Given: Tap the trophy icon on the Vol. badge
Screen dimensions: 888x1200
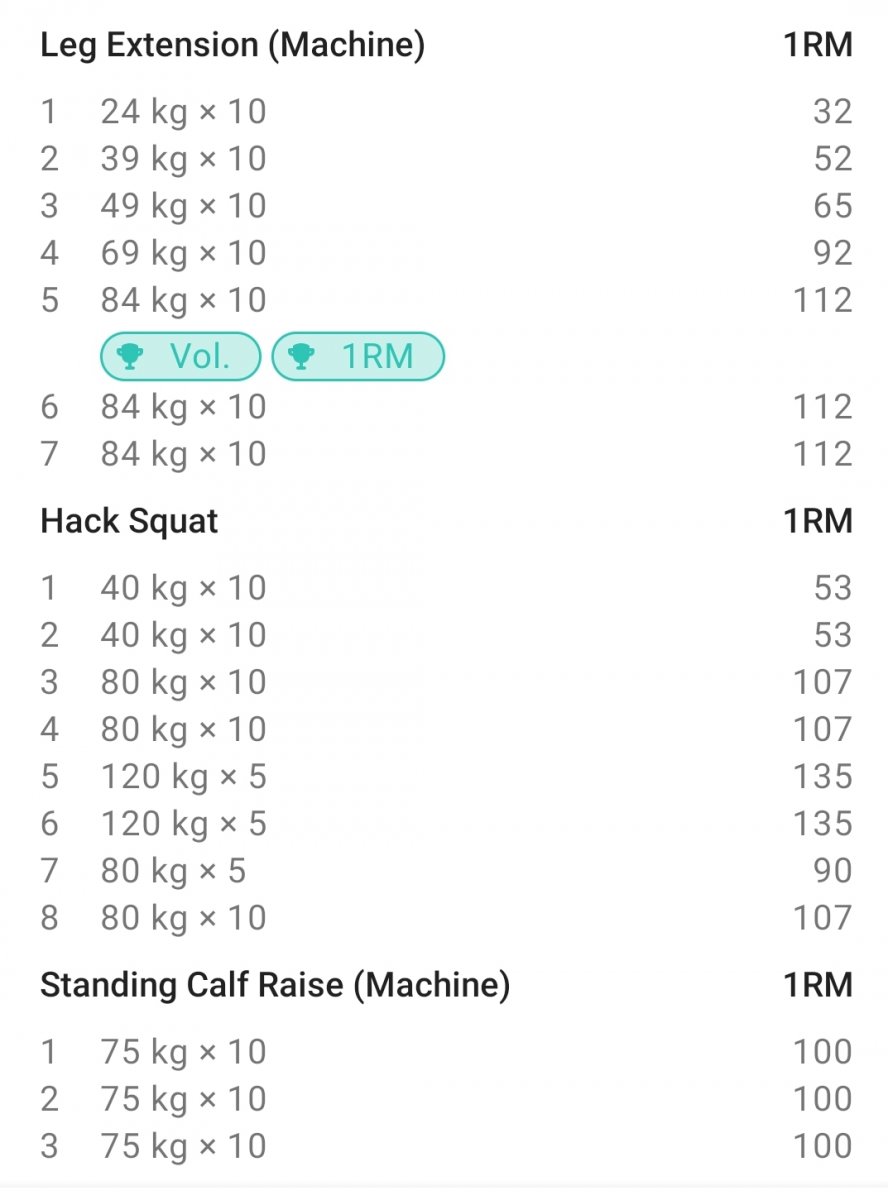Looking at the screenshot, I should pyautogui.click(x=128, y=356).
